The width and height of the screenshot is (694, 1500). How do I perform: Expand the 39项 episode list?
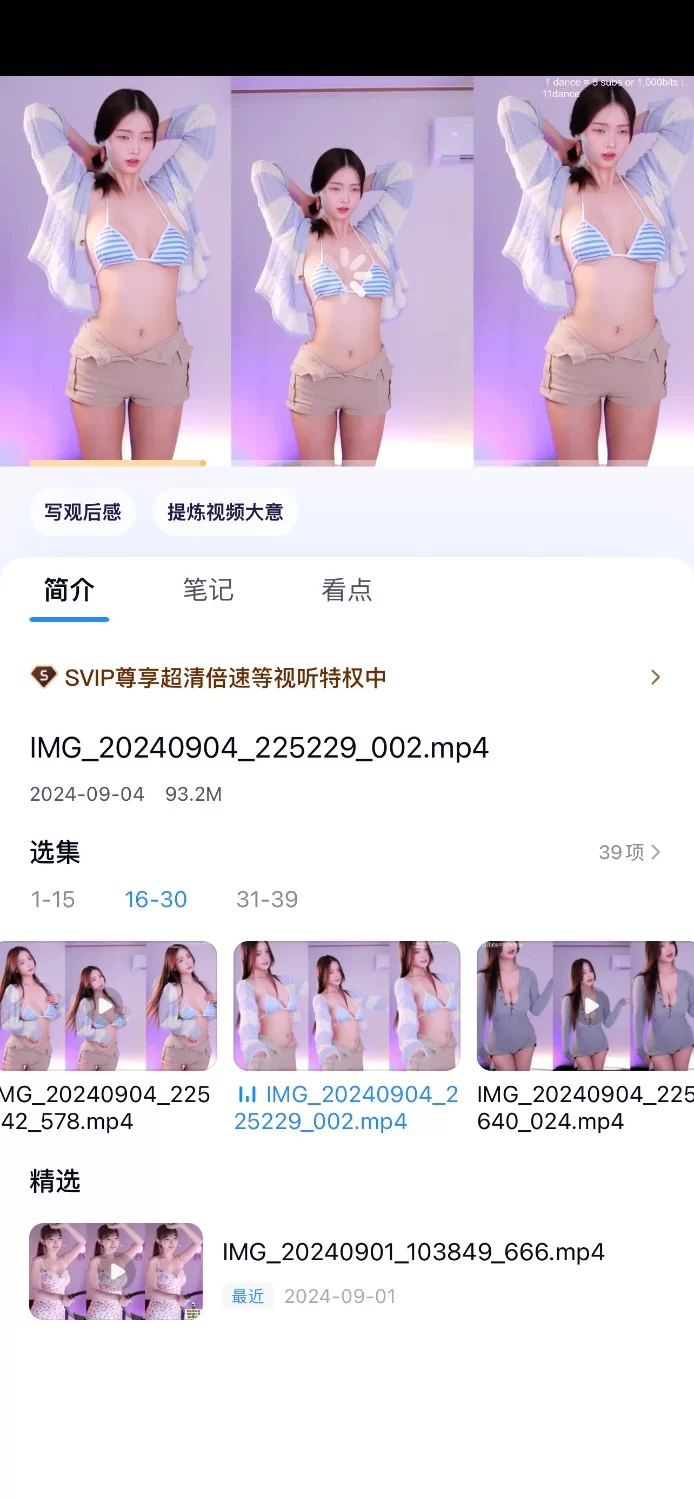point(629,852)
